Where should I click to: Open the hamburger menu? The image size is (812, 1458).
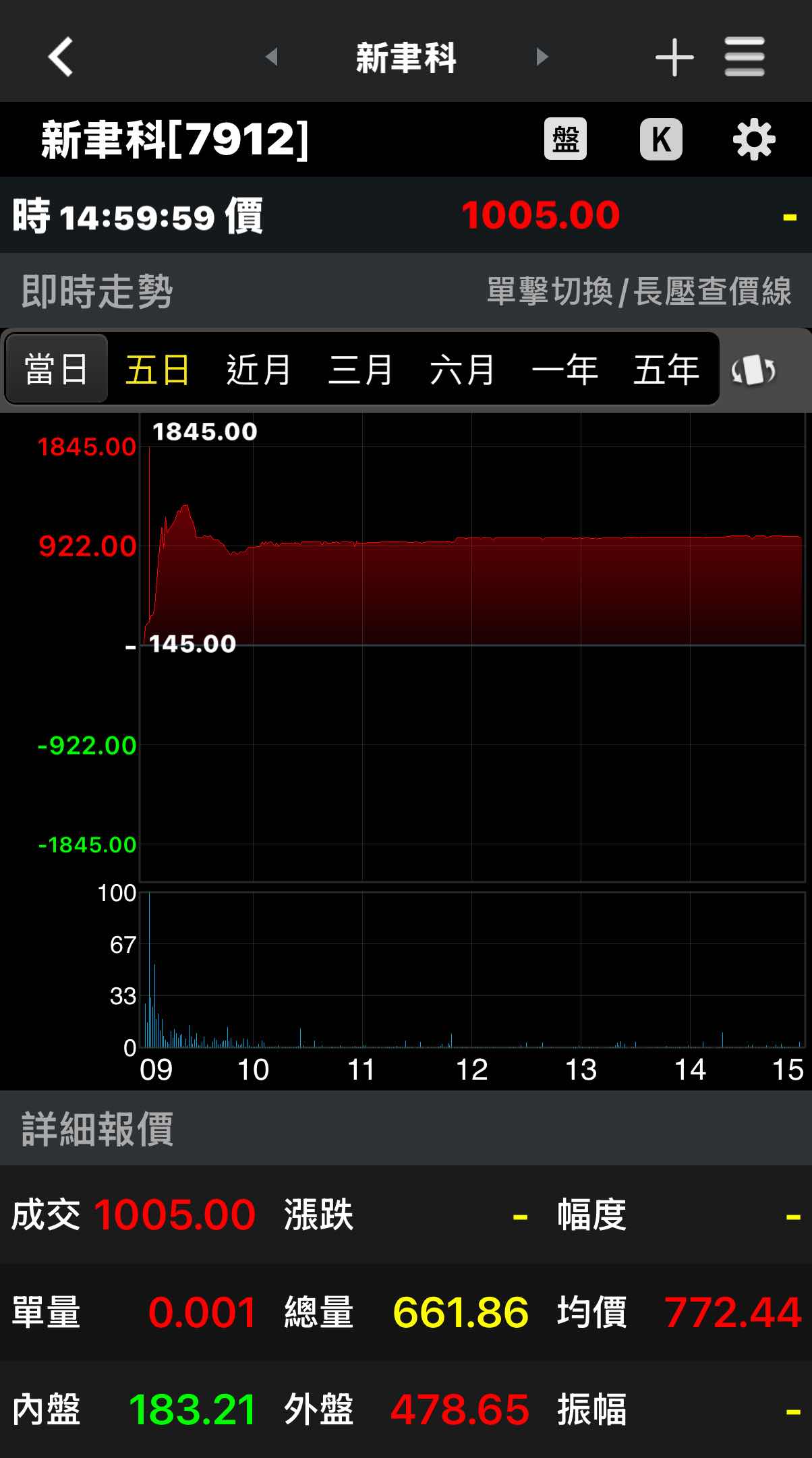point(745,57)
